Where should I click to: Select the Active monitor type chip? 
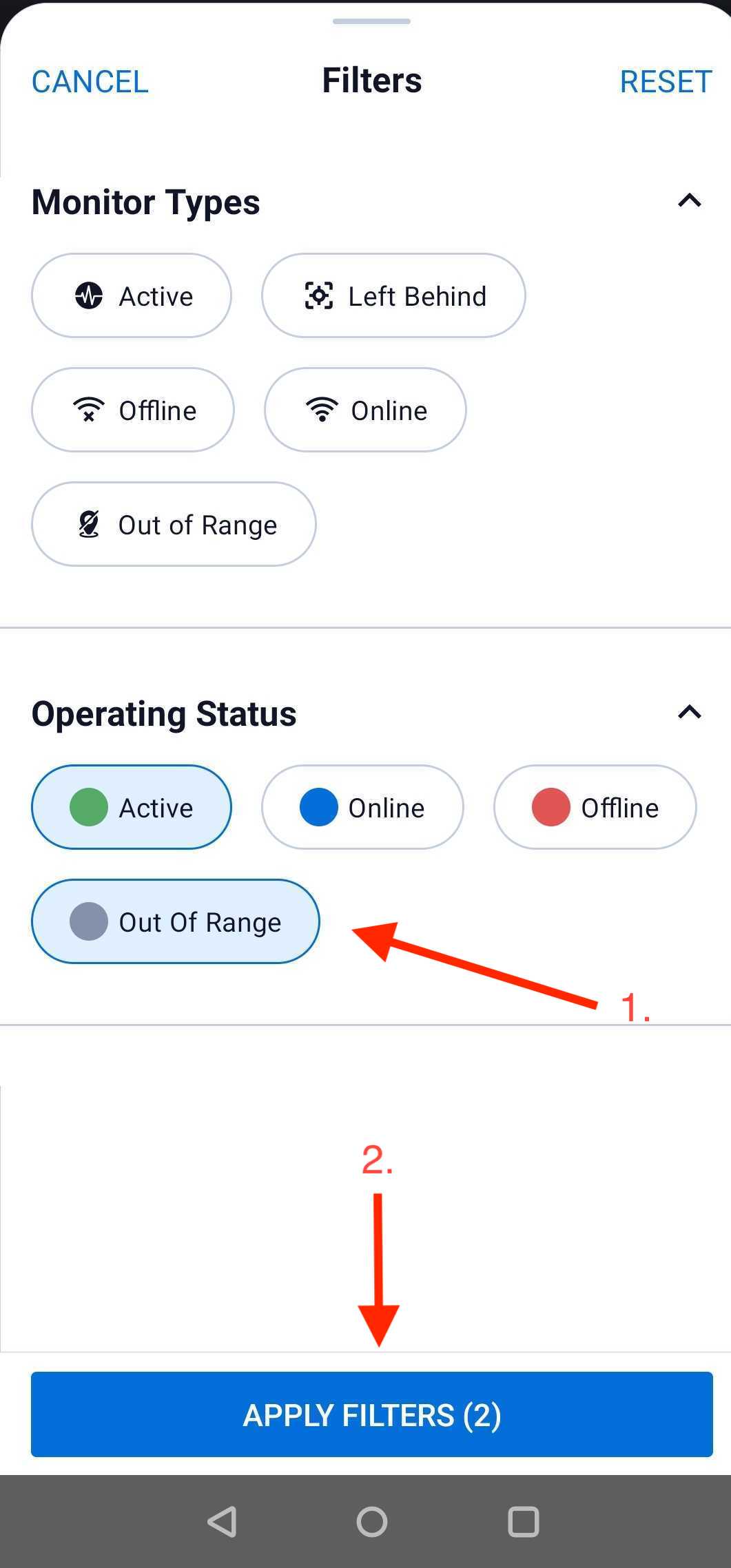tap(132, 296)
